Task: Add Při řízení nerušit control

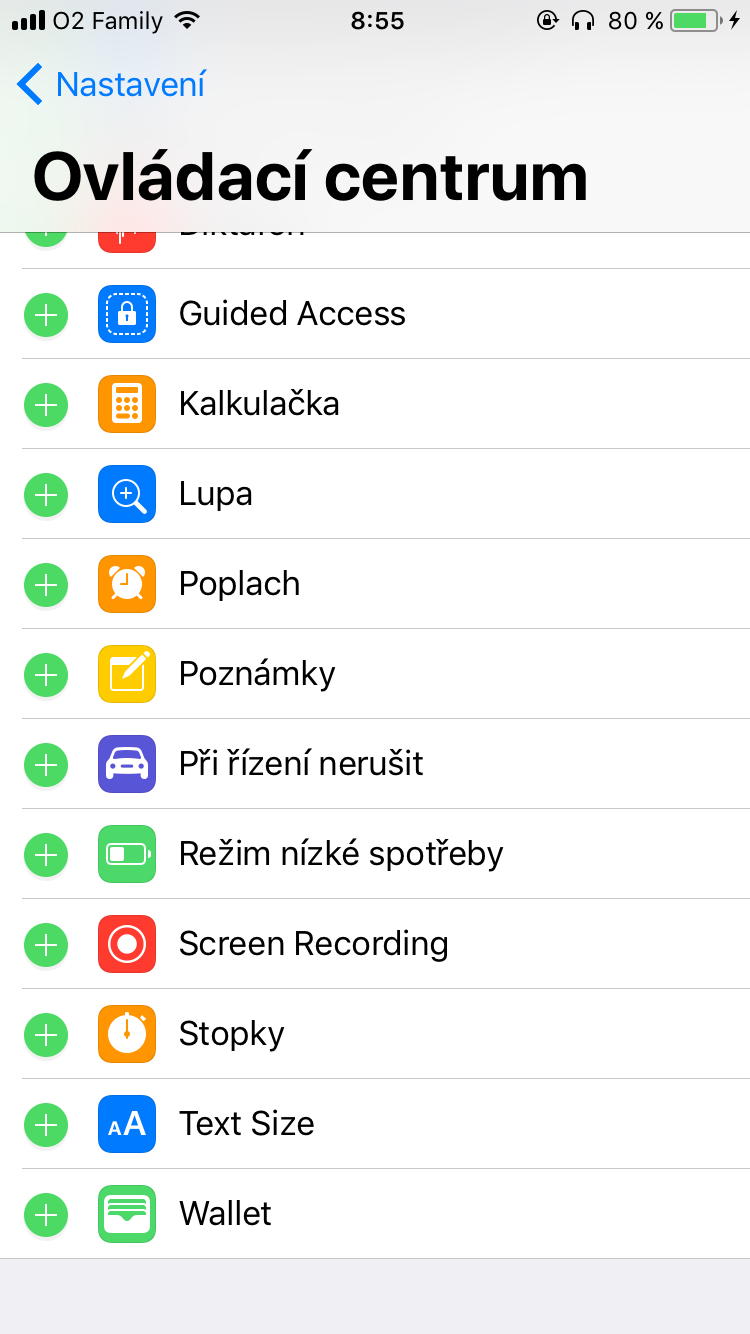Action: [45, 765]
